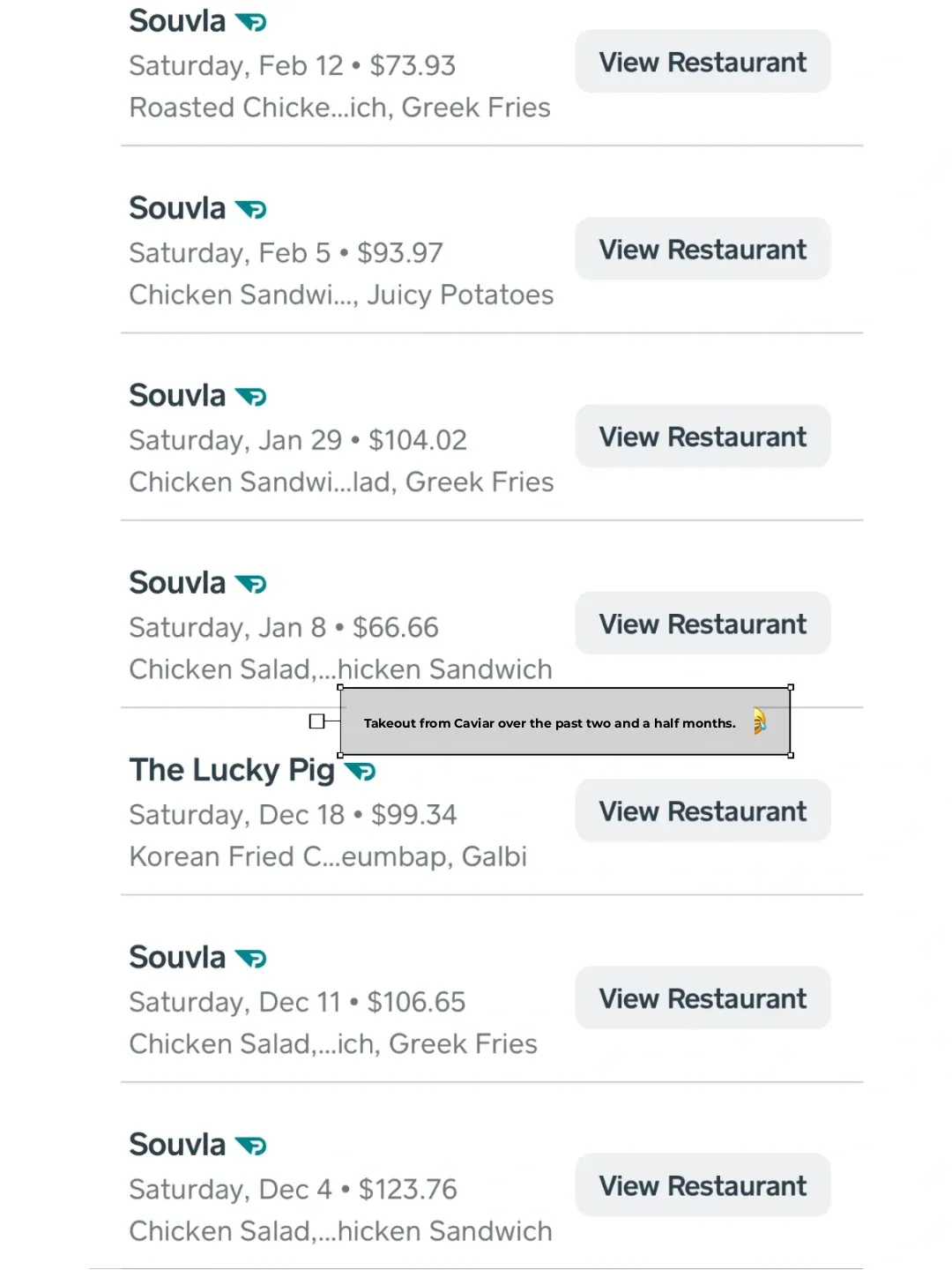The image size is (952, 1270).
Task: Open View Restaurant for The Lucky Pig
Action: pyautogui.click(x=702, y=811)
